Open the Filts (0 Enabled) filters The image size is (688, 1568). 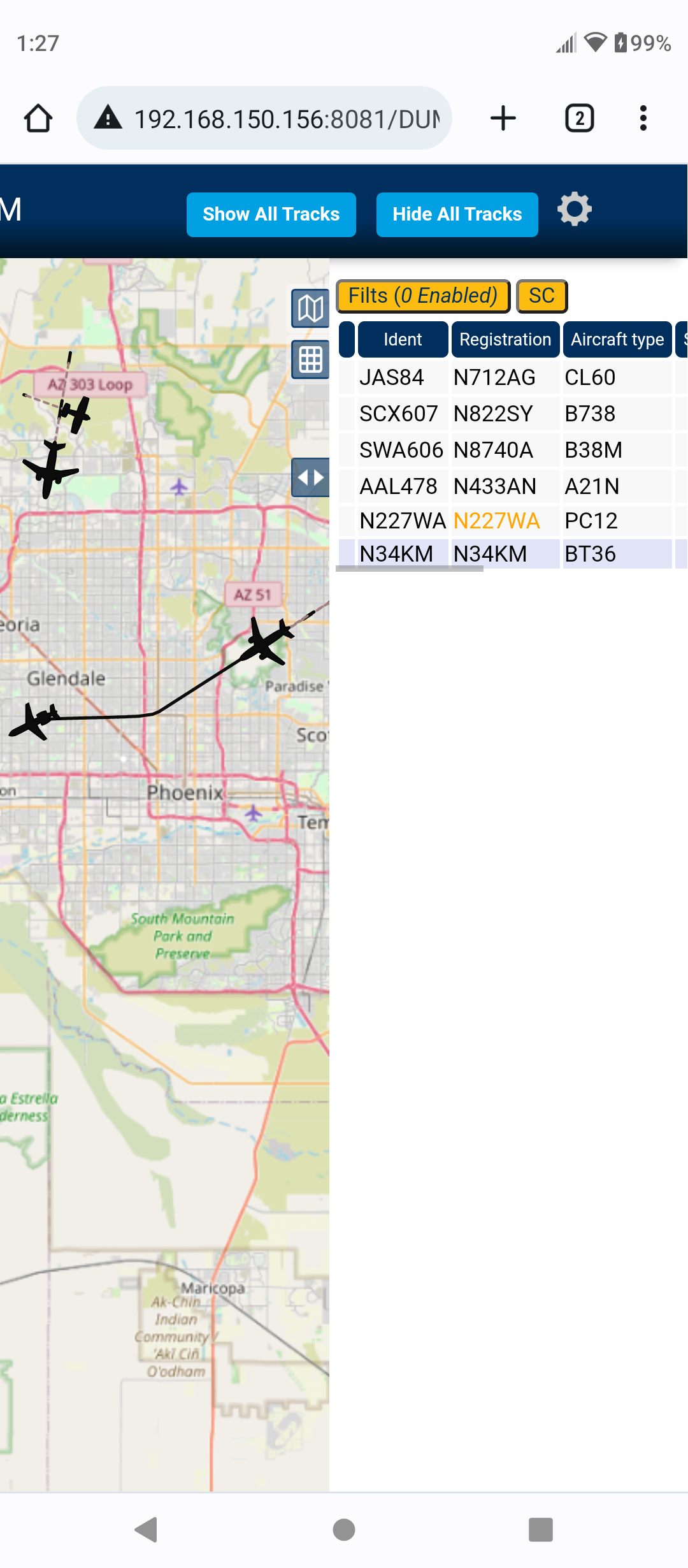coord(423,296)
